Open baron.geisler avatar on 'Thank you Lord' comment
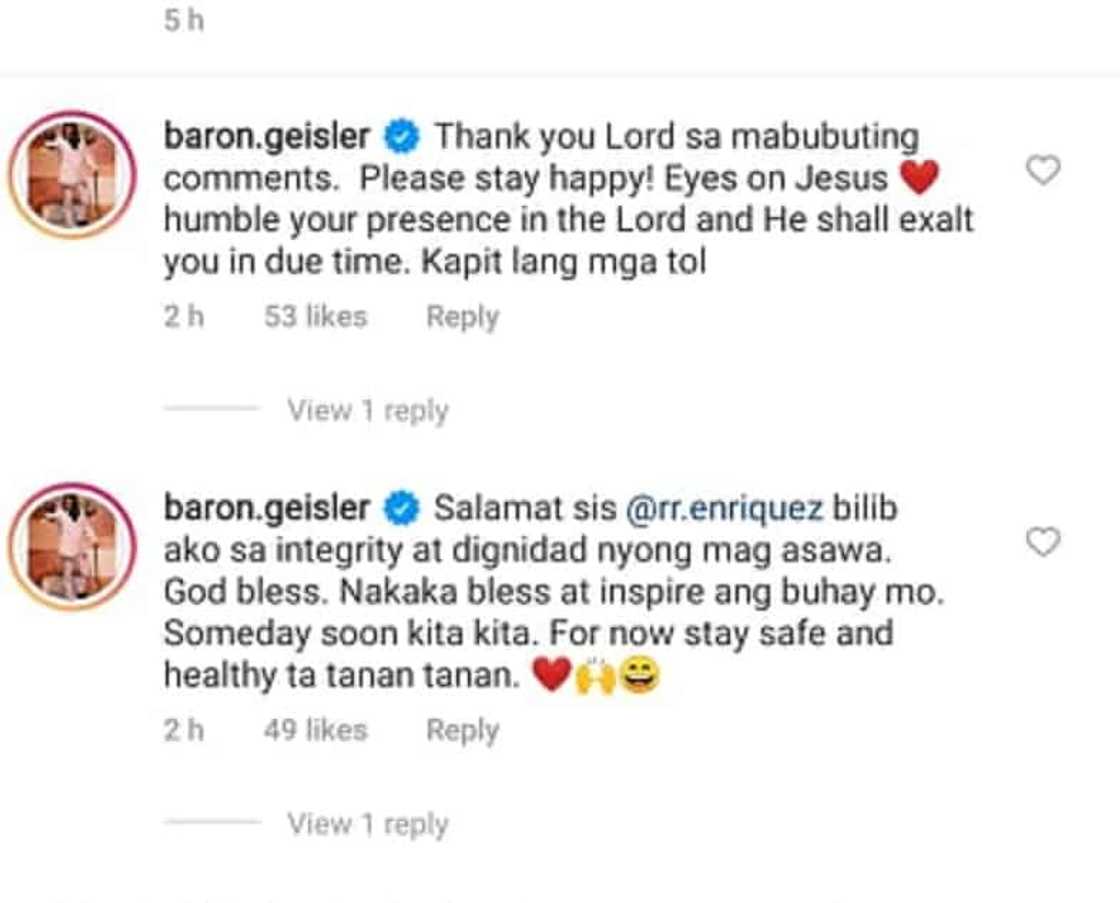The height and width of the screenshot is (903, 1120). tap(72, 174)
